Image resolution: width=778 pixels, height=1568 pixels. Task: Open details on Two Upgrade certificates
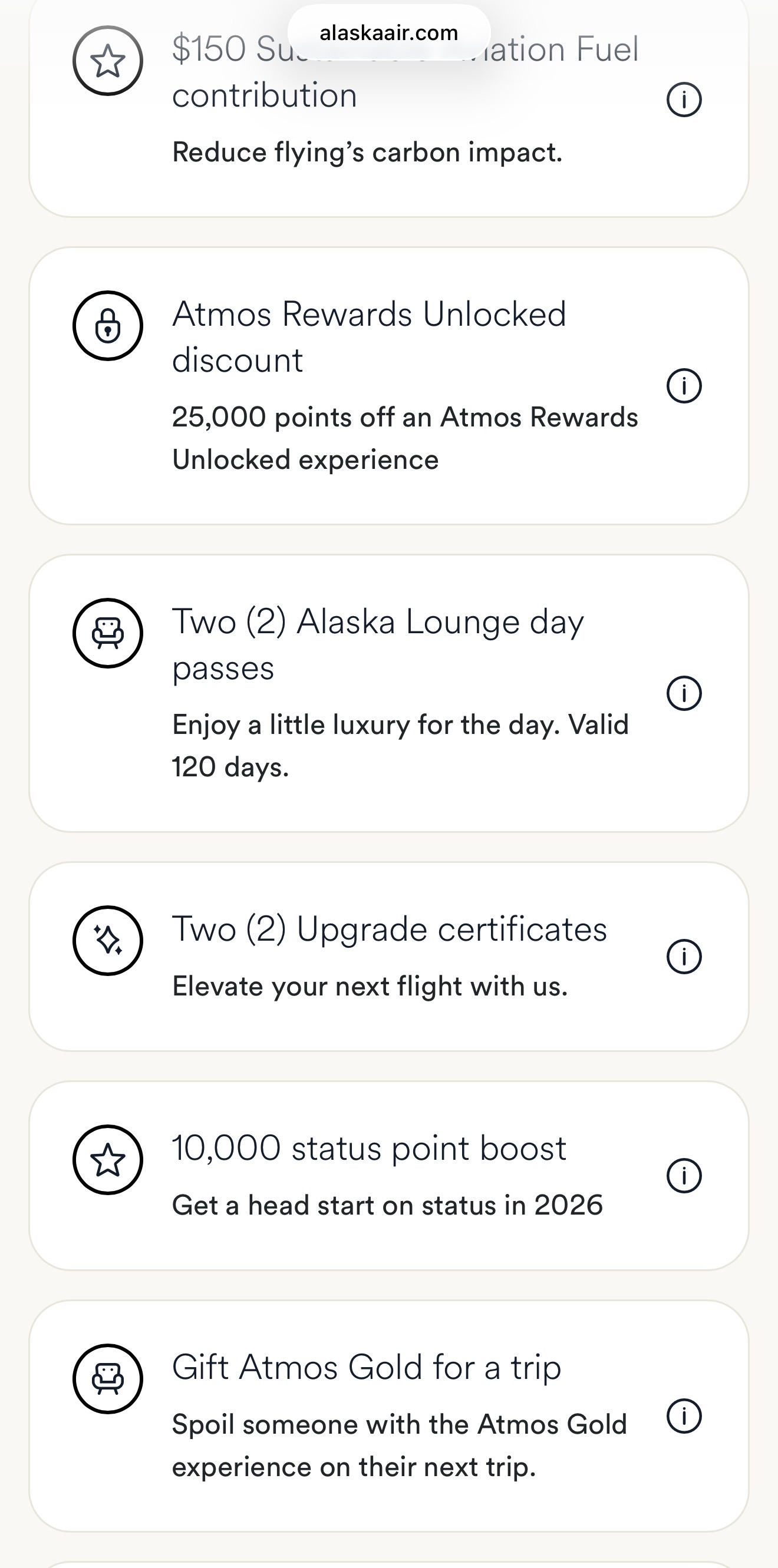[684, 957]
